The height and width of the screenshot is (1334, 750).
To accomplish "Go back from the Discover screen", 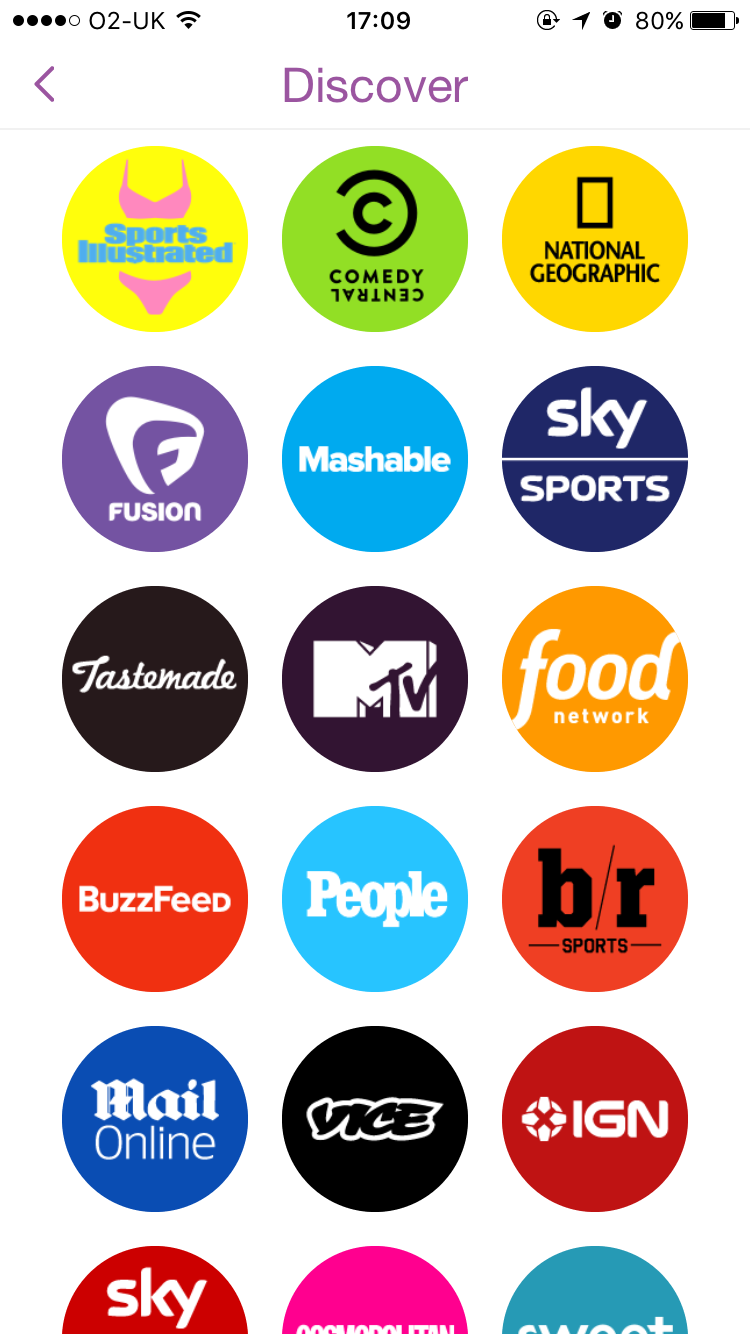I will coord(44,85).
